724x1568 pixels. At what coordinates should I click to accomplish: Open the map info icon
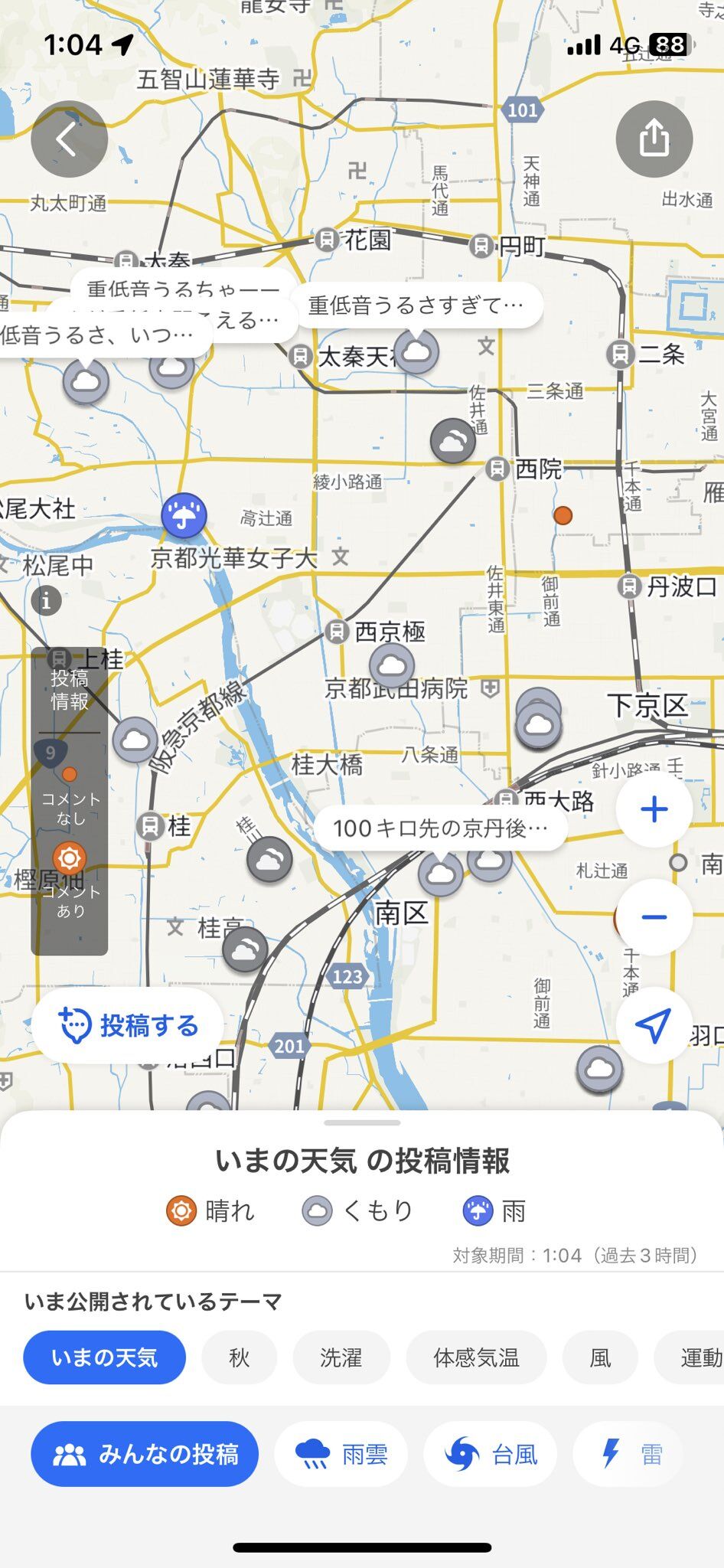46,600
